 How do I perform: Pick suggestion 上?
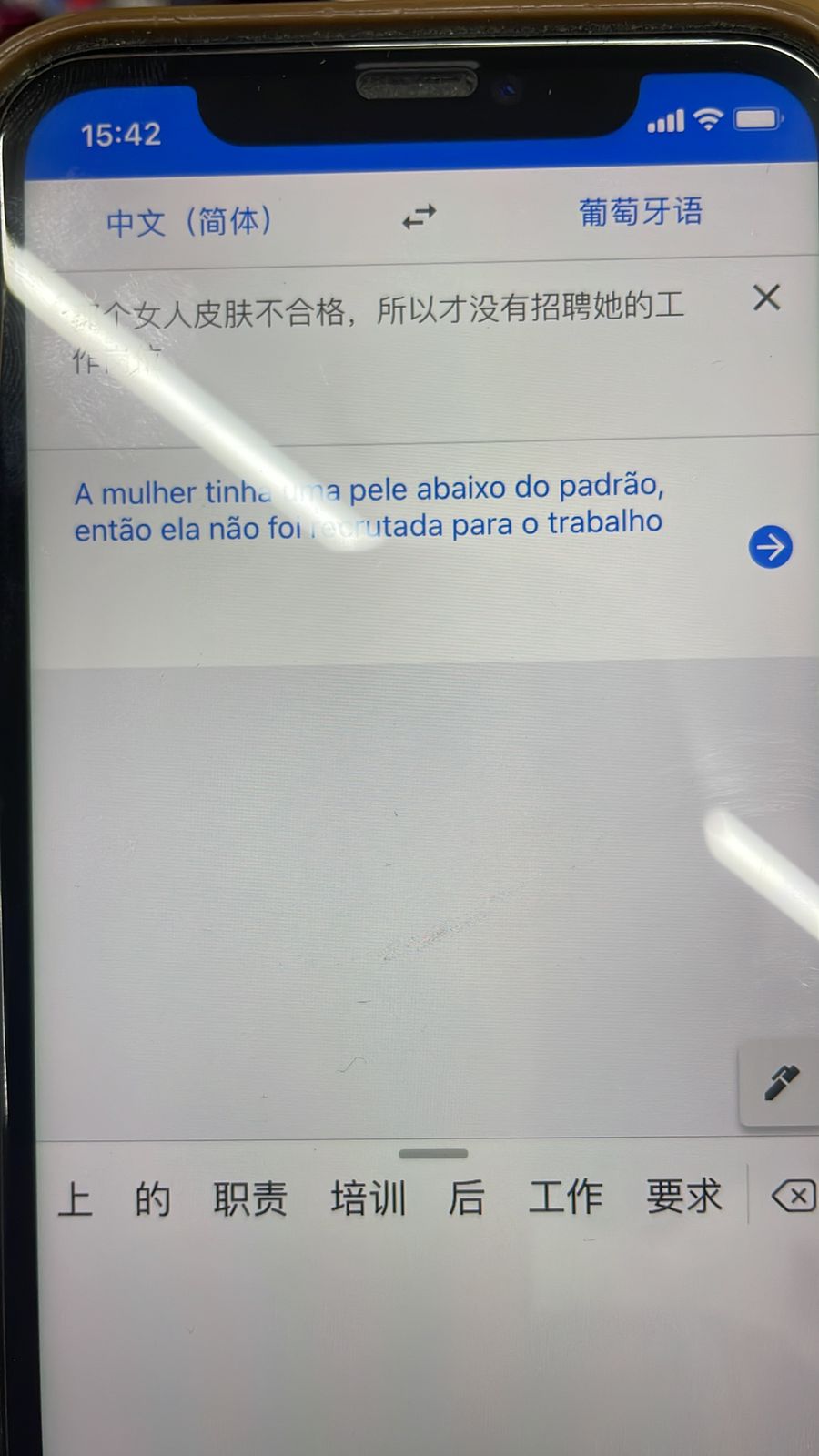coord(75,1198)
